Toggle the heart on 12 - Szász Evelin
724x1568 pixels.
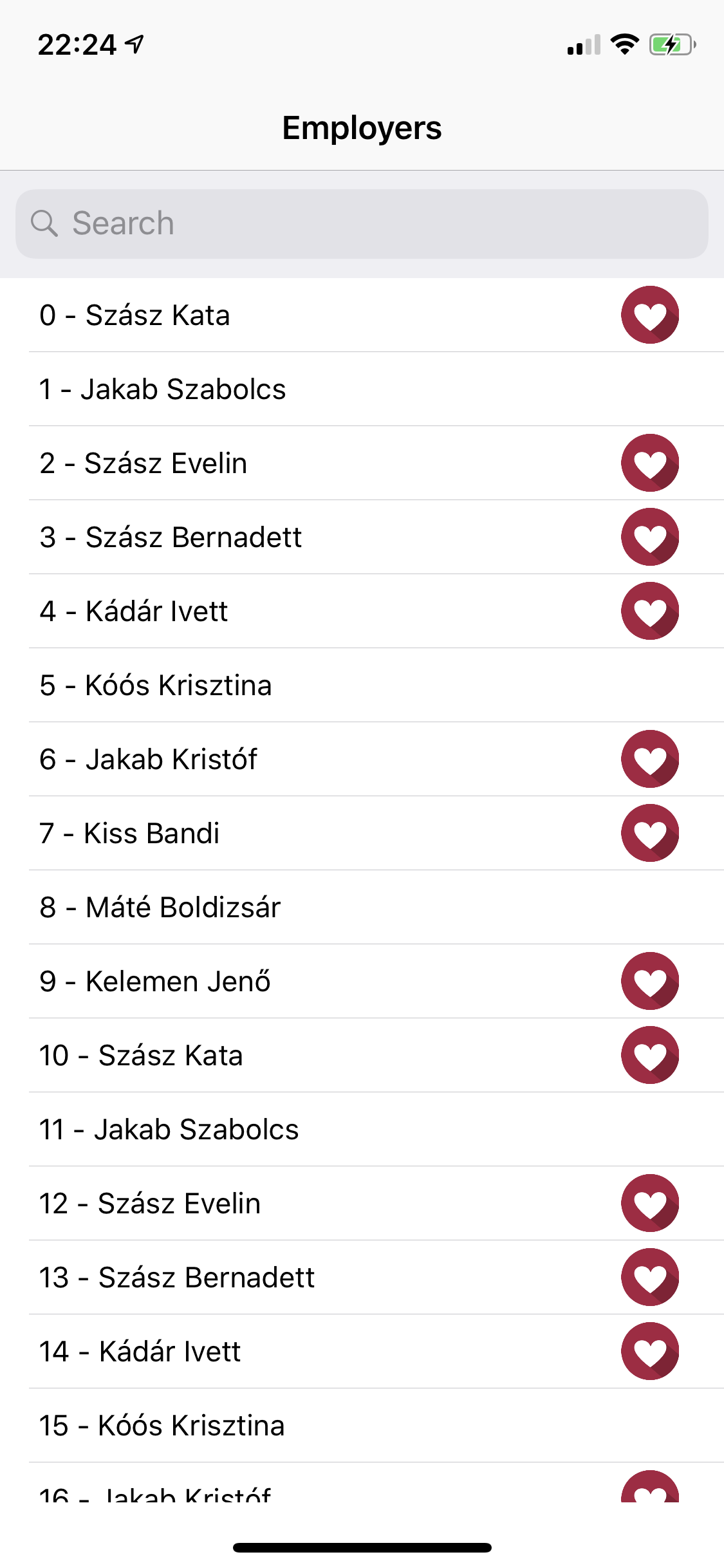coord(650,1203)
